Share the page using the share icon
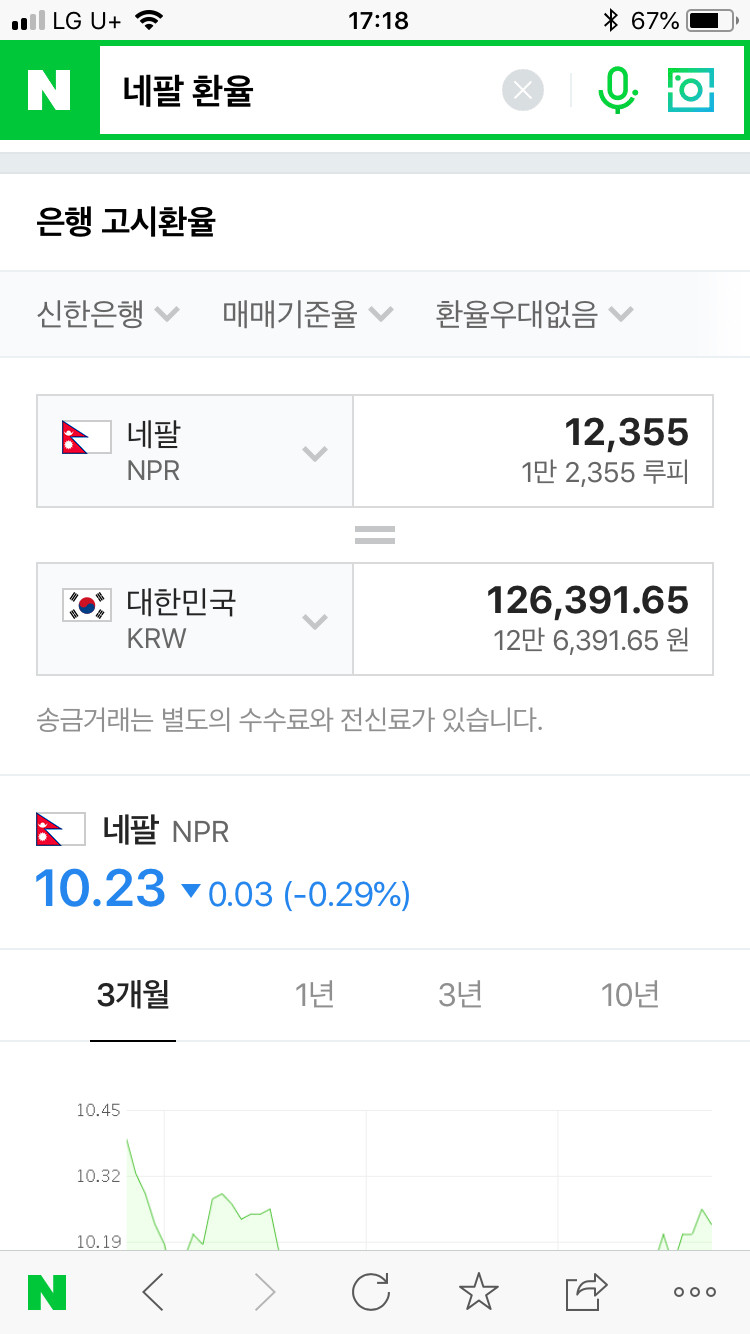 click(x=586, y=1291)
